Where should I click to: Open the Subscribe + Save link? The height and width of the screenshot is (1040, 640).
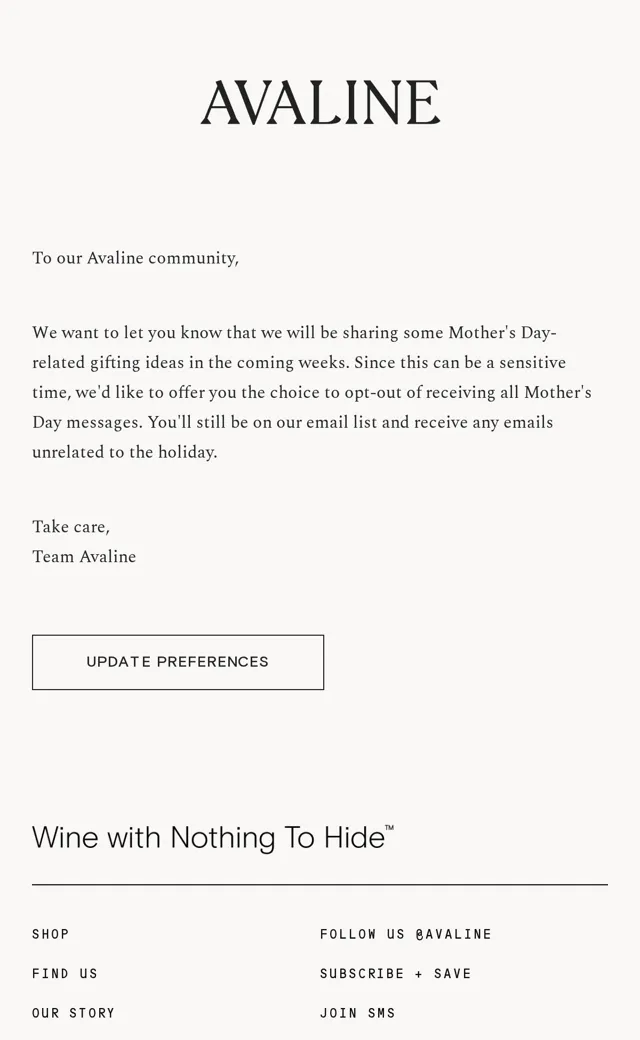click(395, 974)
